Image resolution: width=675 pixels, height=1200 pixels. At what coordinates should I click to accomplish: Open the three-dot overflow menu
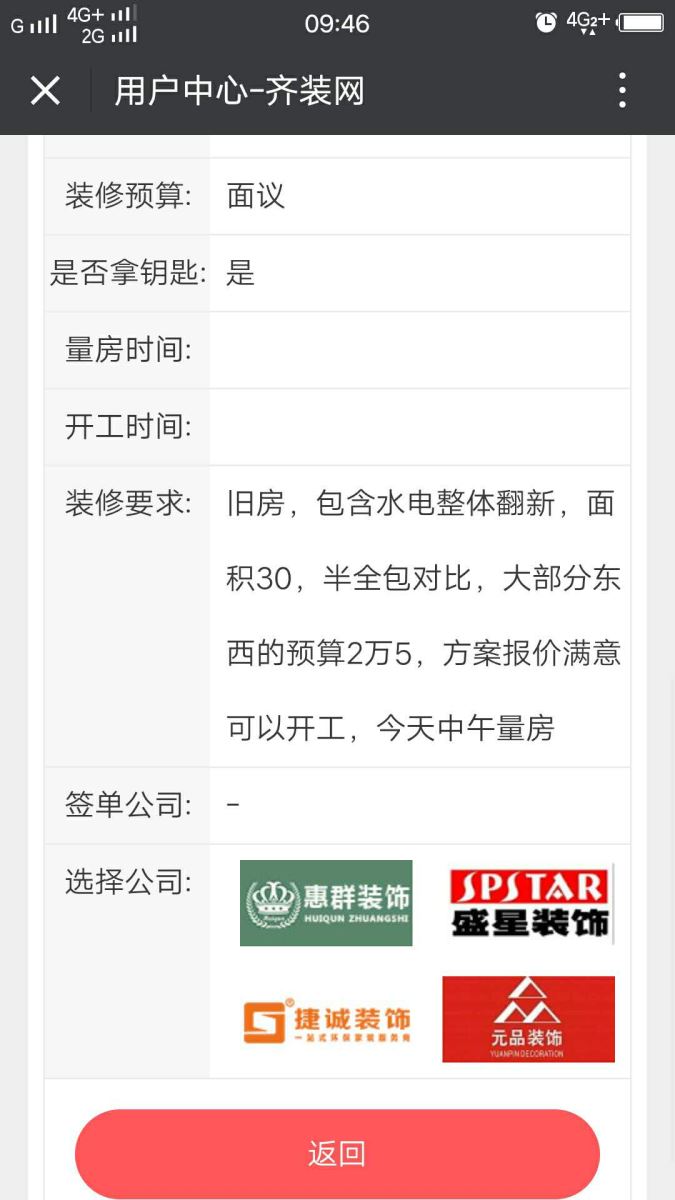click(x=622, y=91)
